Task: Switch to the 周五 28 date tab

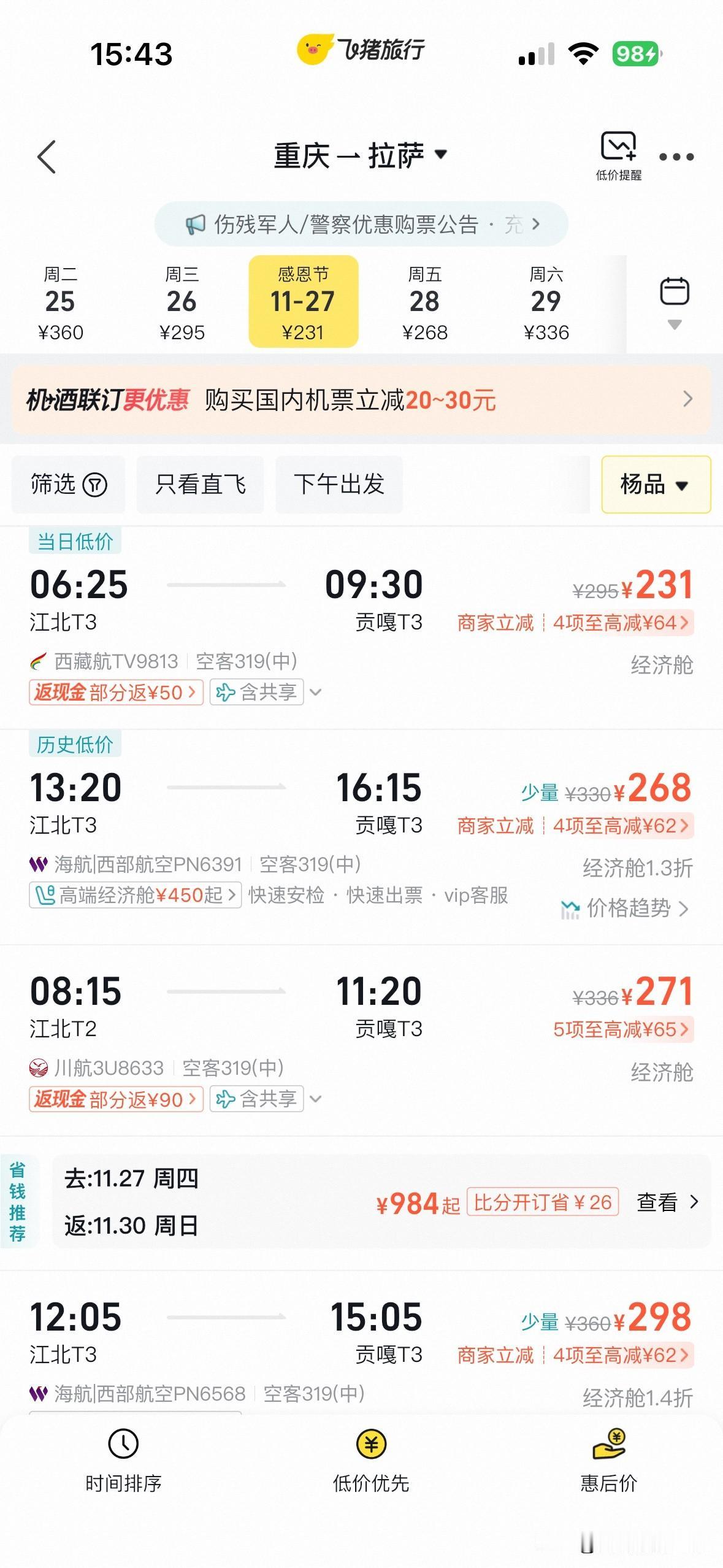Action: tap(426, 302)
